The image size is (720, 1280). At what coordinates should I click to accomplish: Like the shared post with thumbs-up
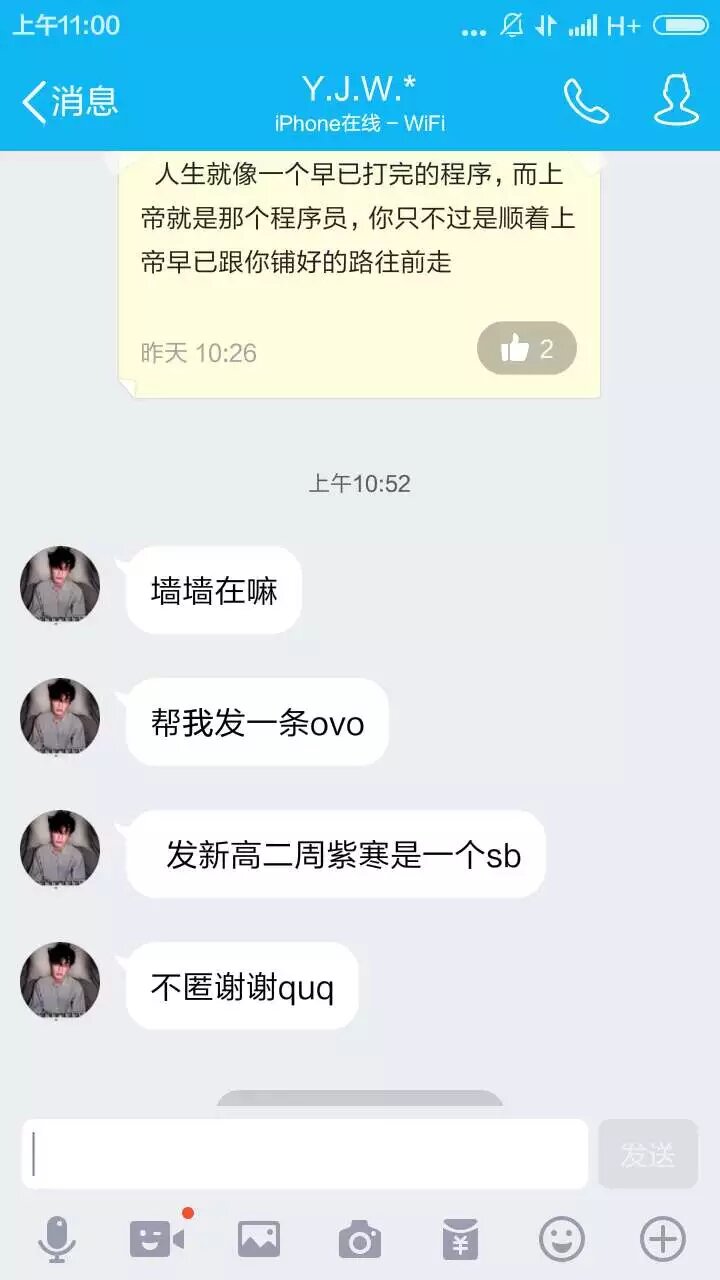pos(527,349)
